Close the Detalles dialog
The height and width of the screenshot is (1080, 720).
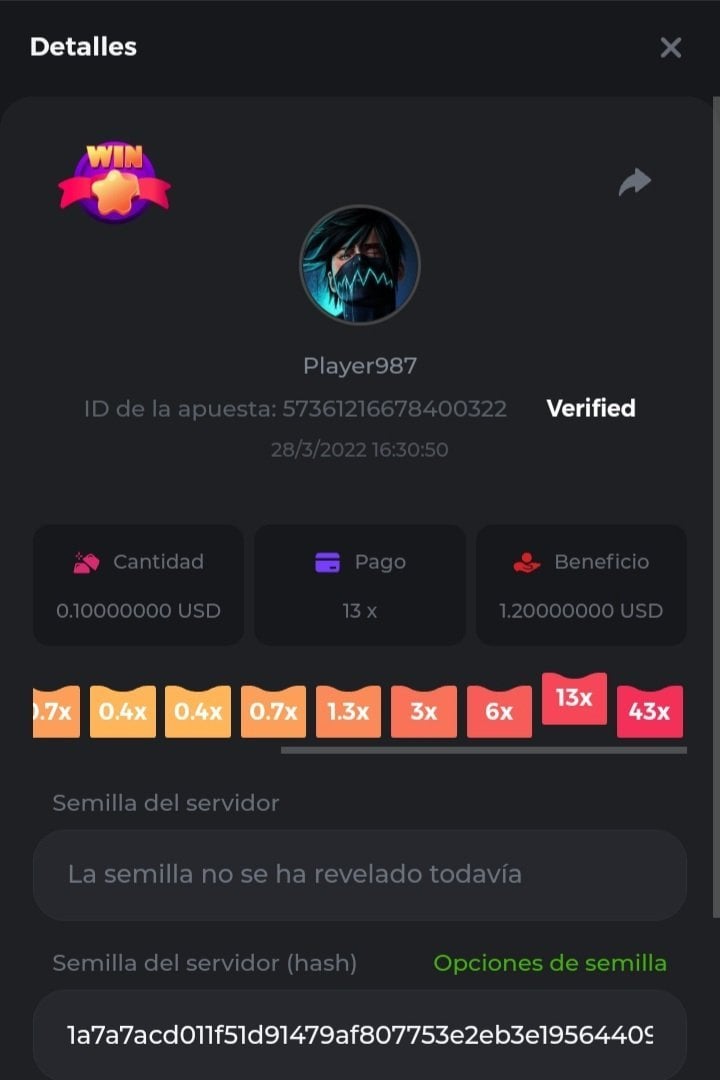tap(670, 47)
